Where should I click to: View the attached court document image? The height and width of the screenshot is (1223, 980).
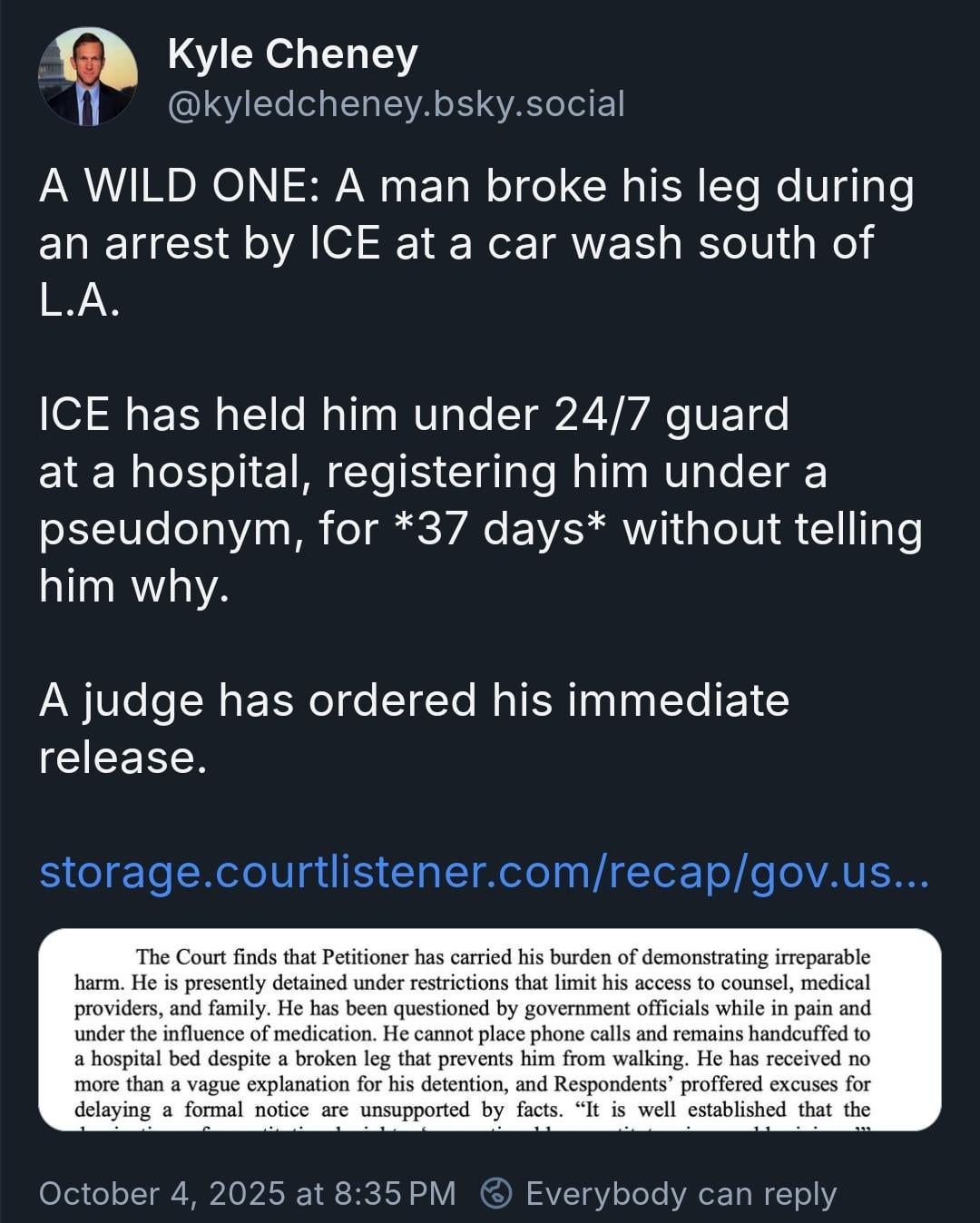click(489, 1029)
